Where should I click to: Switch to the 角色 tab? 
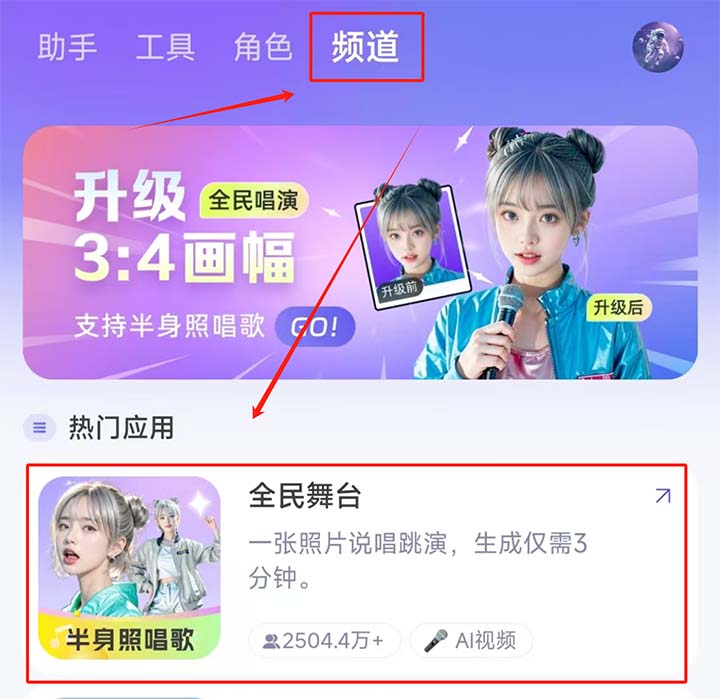click(x=262, y=48)
